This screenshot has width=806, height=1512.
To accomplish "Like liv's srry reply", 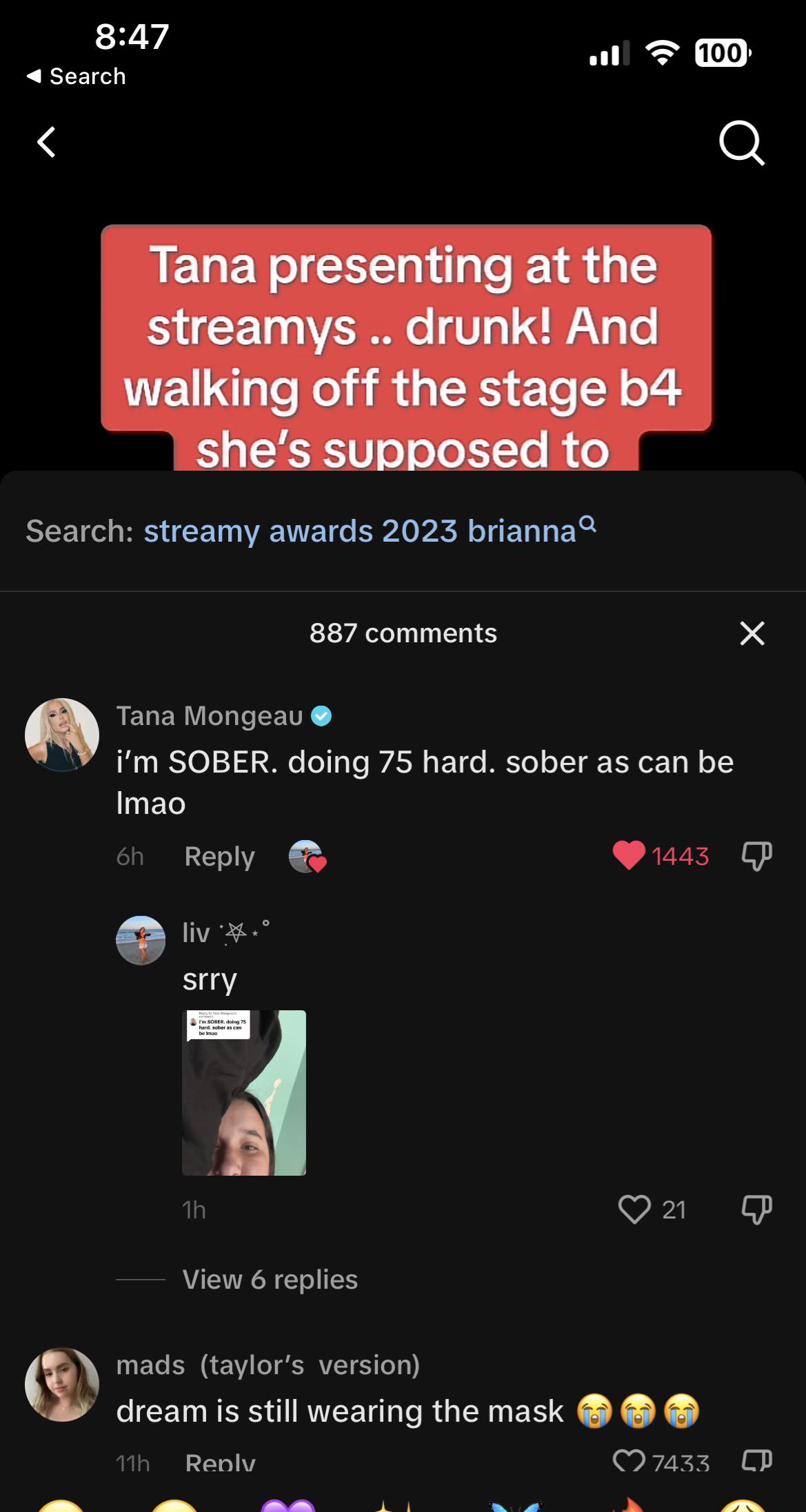I will 634,1209.
